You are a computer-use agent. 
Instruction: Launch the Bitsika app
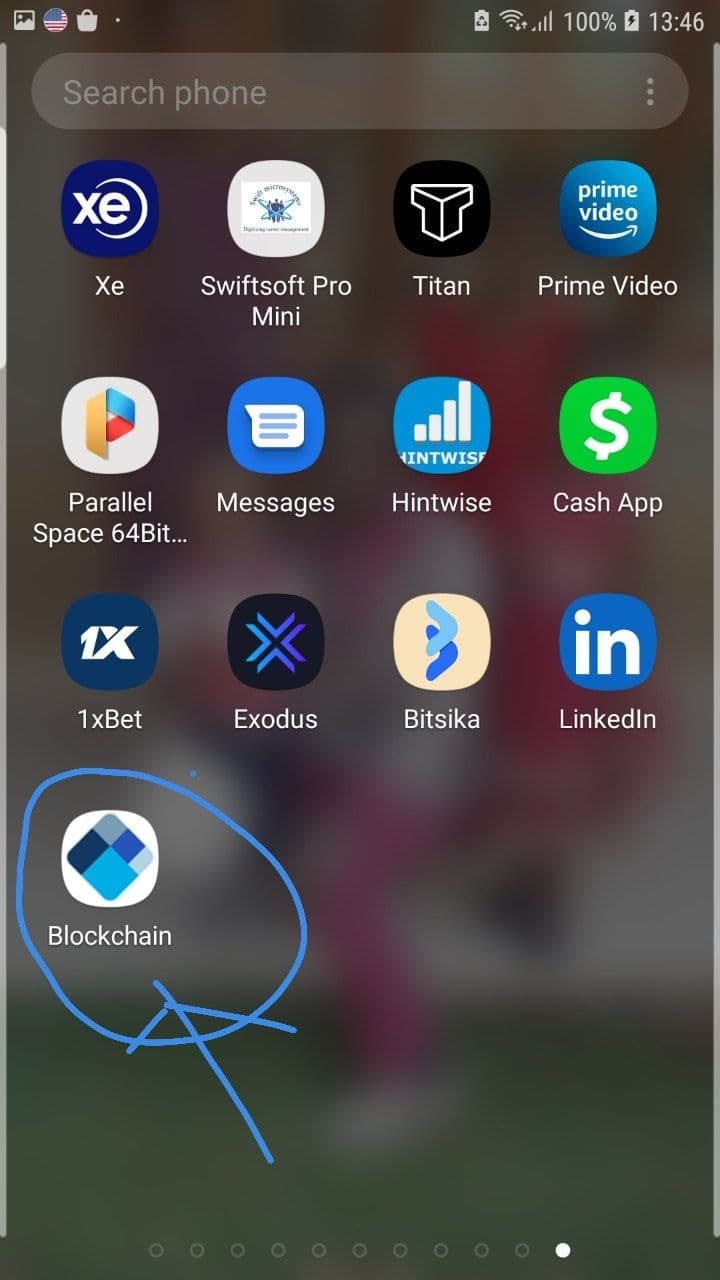(442, 642)
